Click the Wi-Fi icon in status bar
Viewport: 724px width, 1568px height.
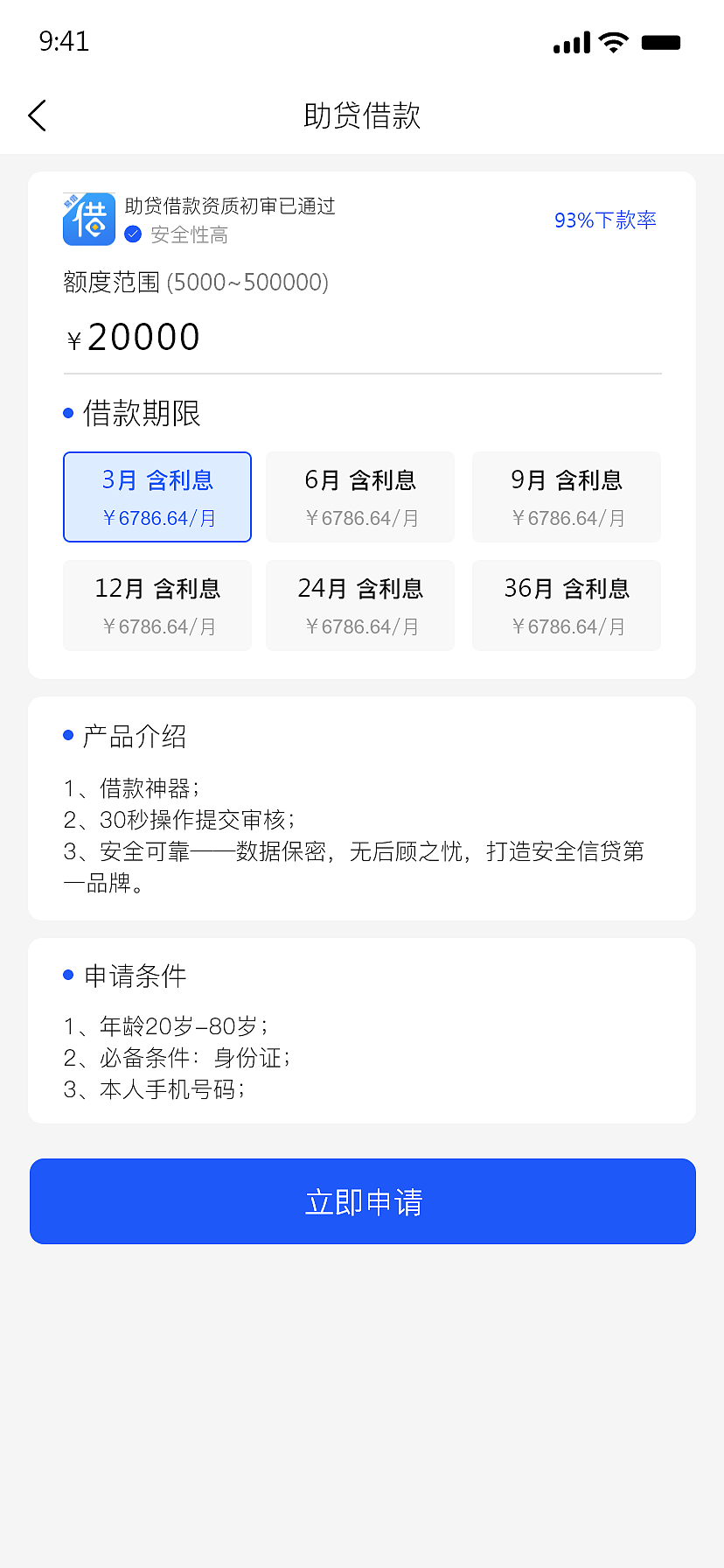click(612, 42)
